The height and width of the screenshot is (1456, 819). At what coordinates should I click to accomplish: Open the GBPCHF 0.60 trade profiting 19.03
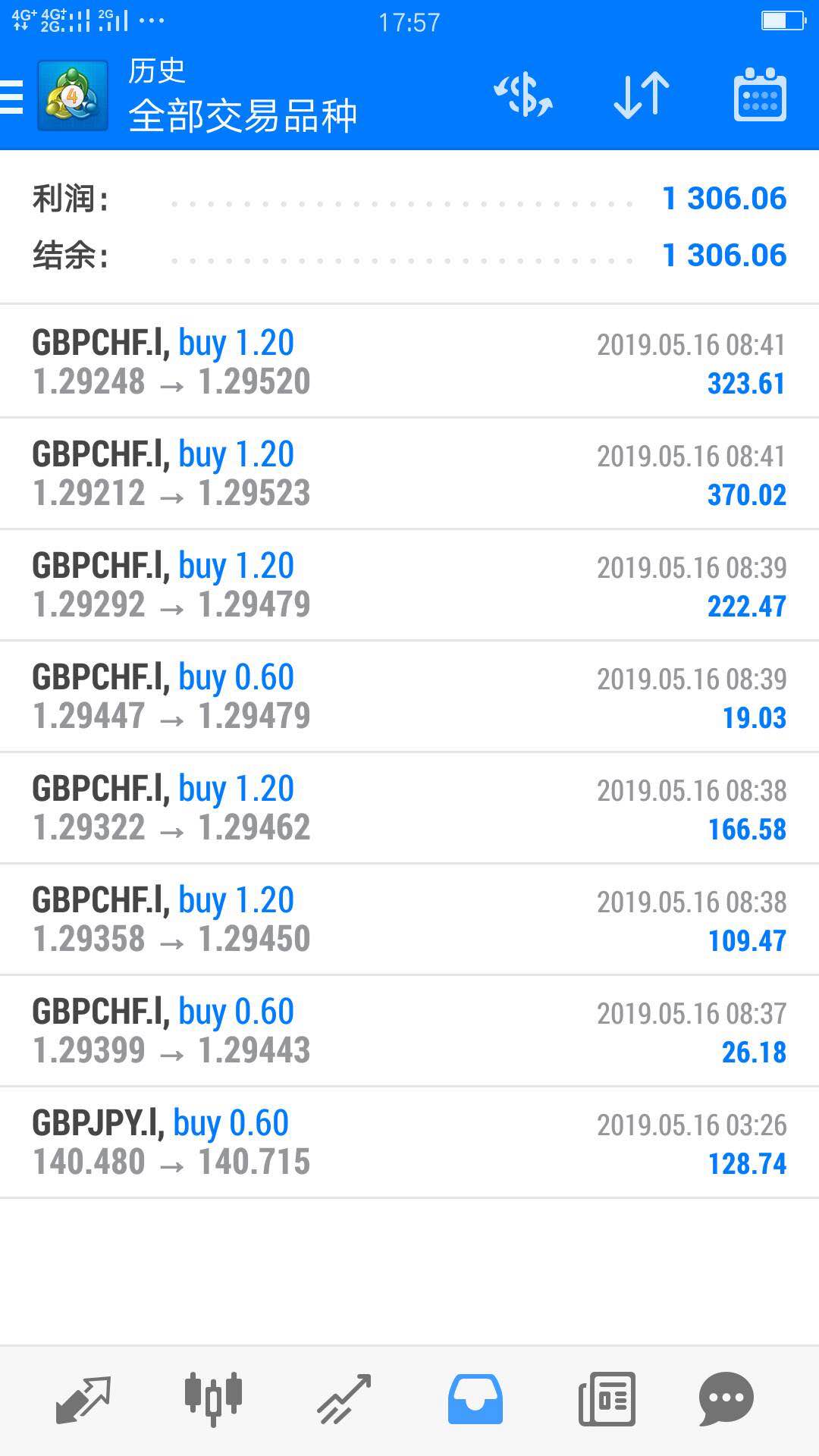(409, 696)
